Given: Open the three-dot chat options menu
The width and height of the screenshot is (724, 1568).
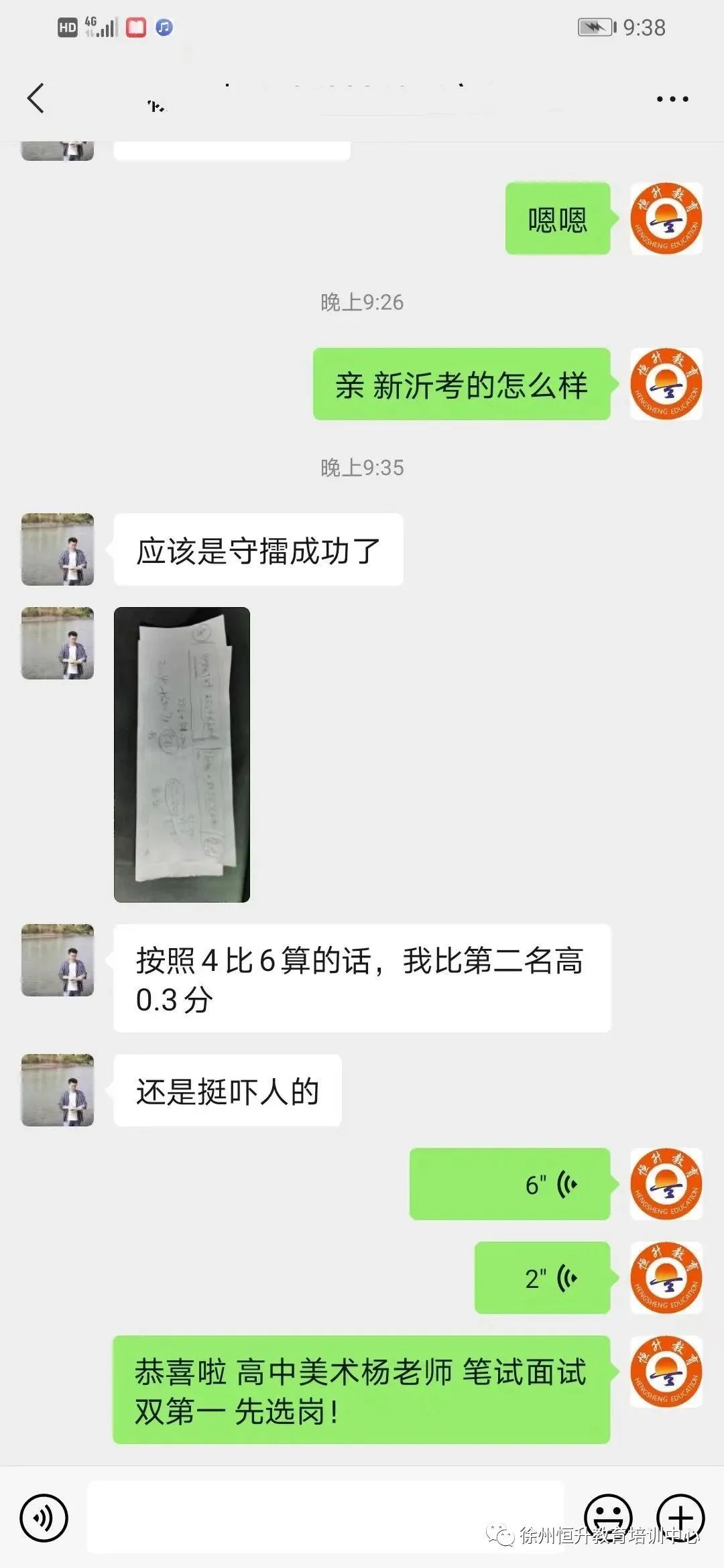Looking at the screenshot, I should point(672,99).
